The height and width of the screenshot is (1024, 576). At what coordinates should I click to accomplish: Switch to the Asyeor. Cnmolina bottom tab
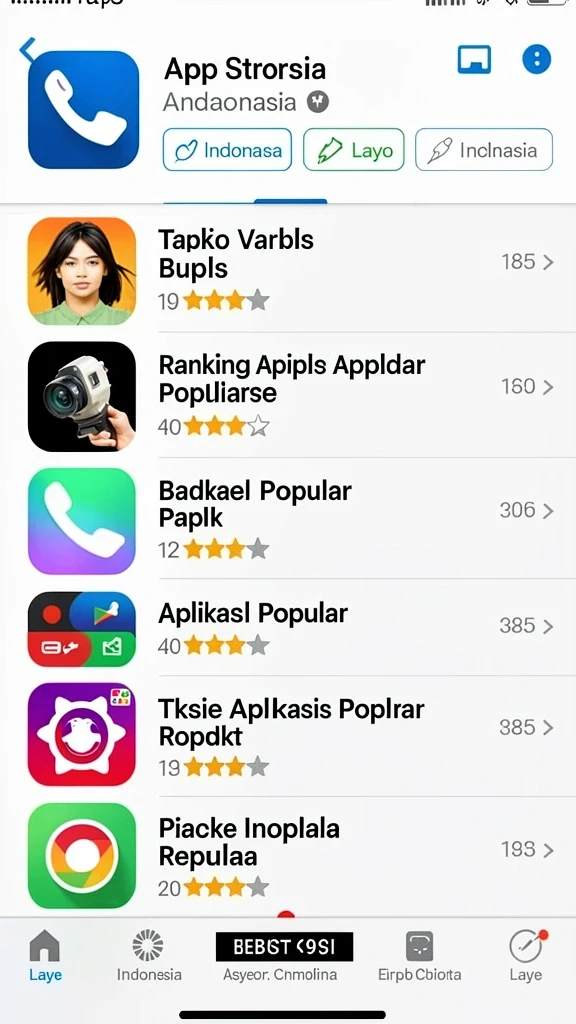click(284, 956)
